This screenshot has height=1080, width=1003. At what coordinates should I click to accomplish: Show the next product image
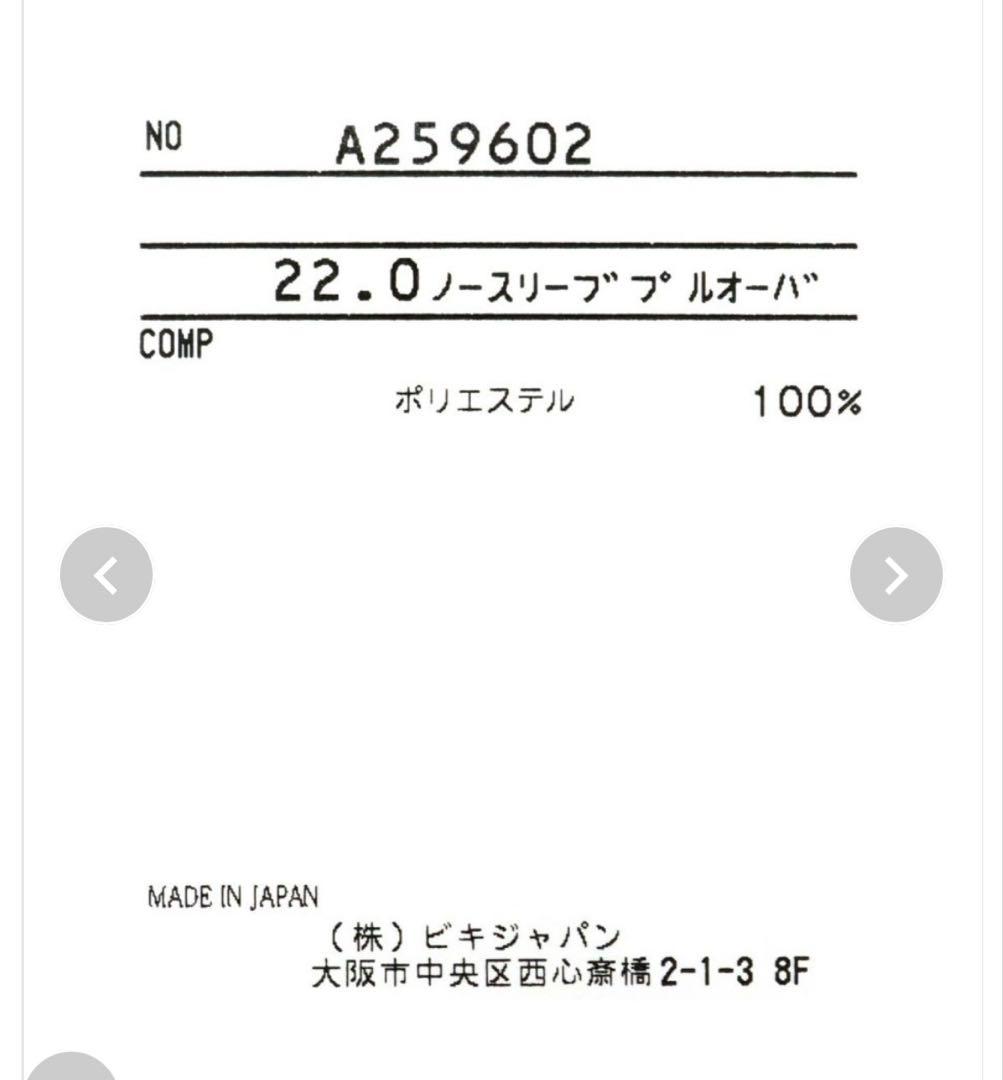coord(895,575)
